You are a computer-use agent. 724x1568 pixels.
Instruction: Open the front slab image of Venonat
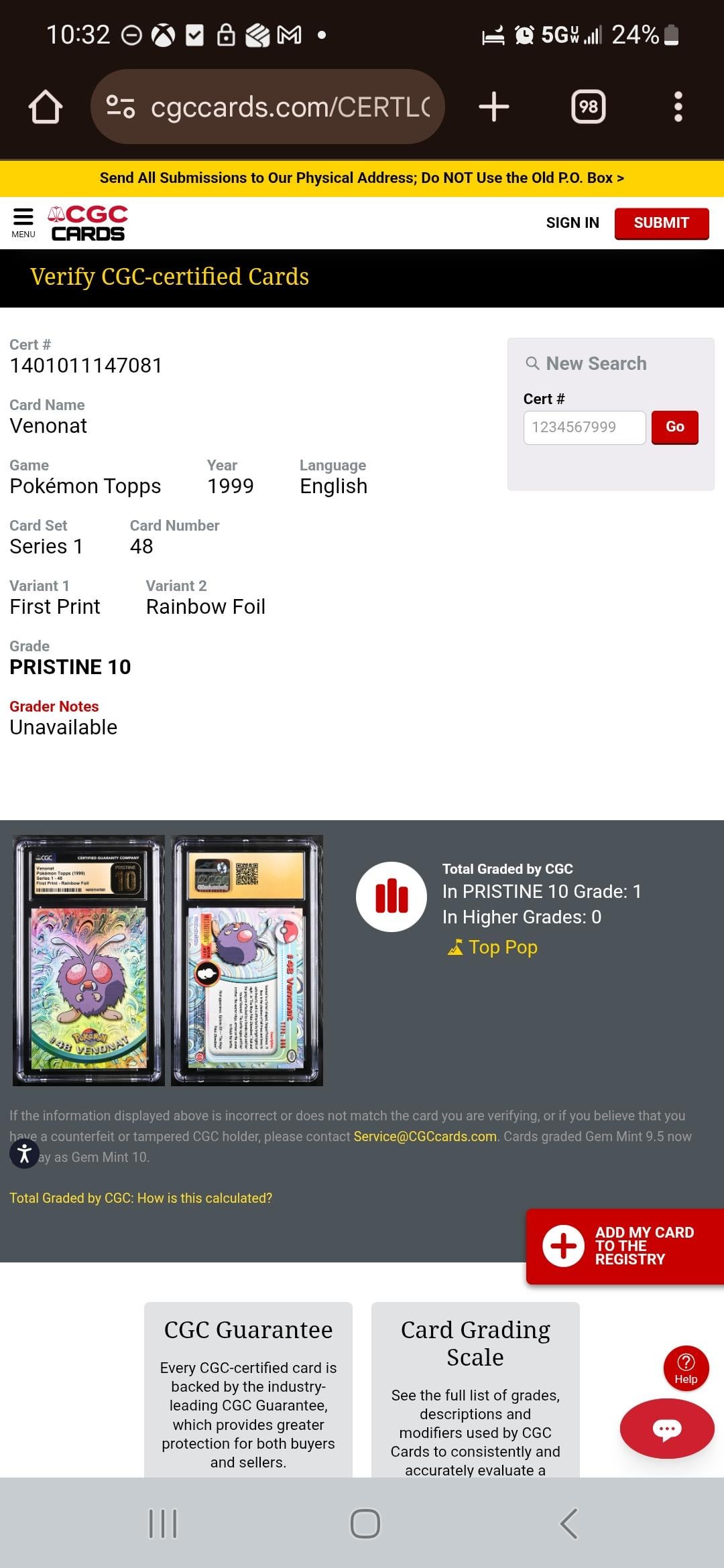pos(89,960)
